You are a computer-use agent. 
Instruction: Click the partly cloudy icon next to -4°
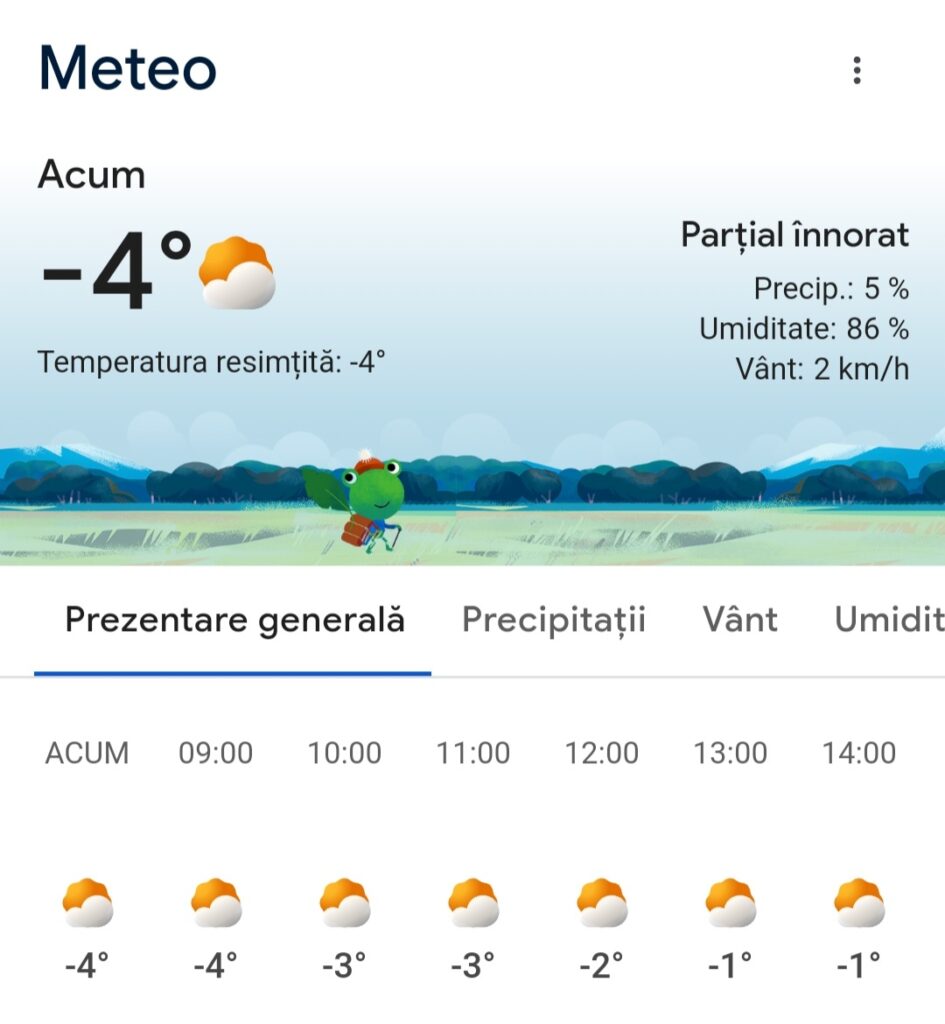pos(236,273)
